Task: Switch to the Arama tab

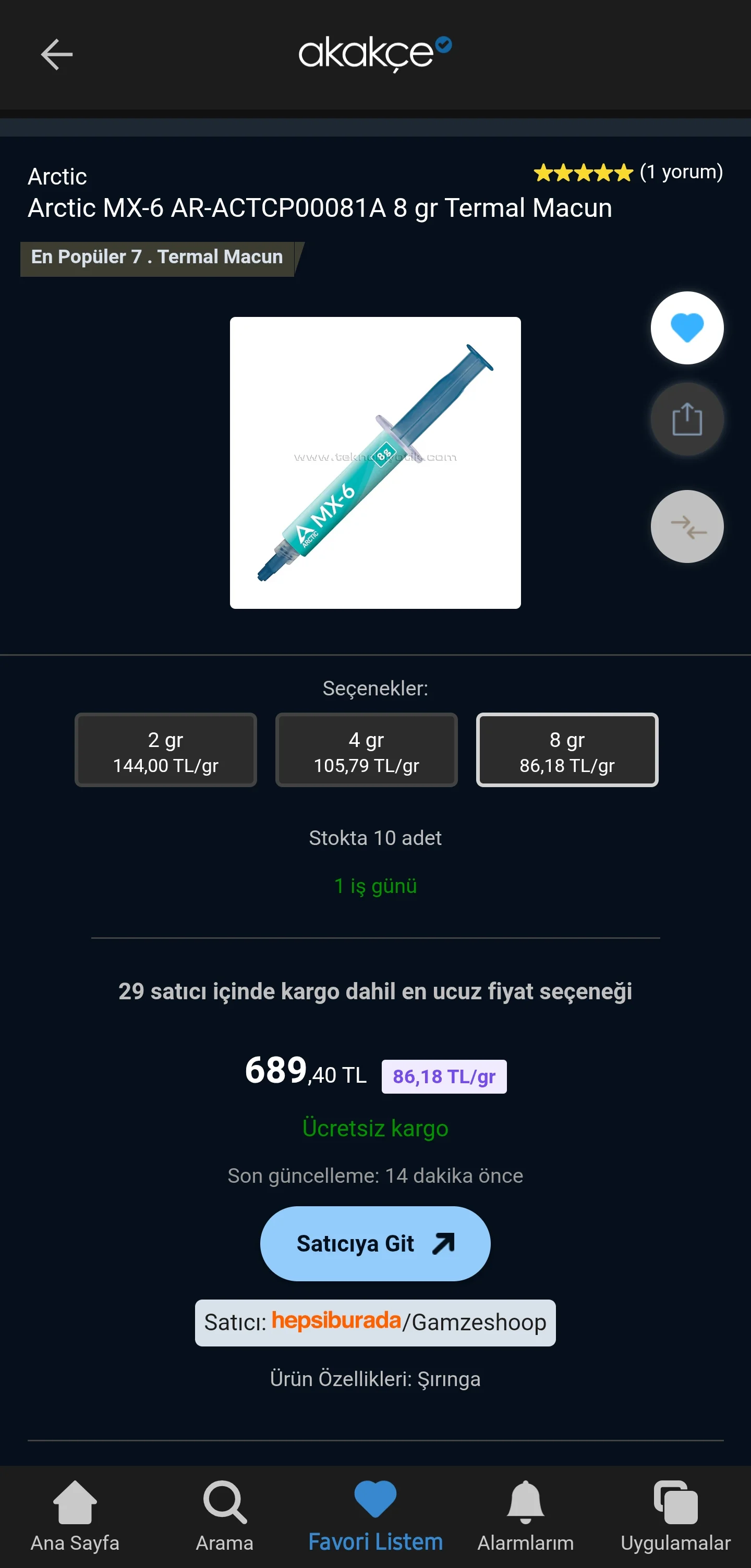Action: point(225,1516)
